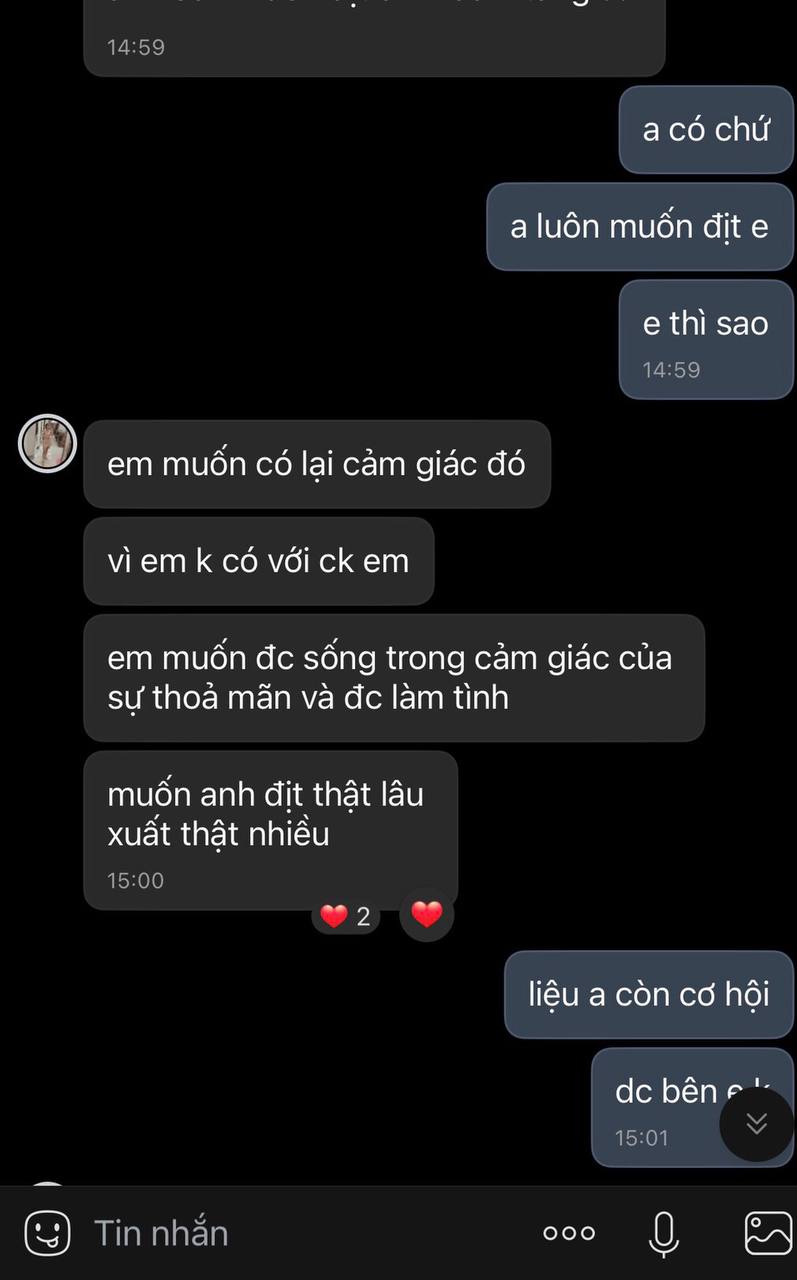The height and width of the screenshot is (1280, 797).
Task: Record a voice message with microphone
Action: [663, 1233]
